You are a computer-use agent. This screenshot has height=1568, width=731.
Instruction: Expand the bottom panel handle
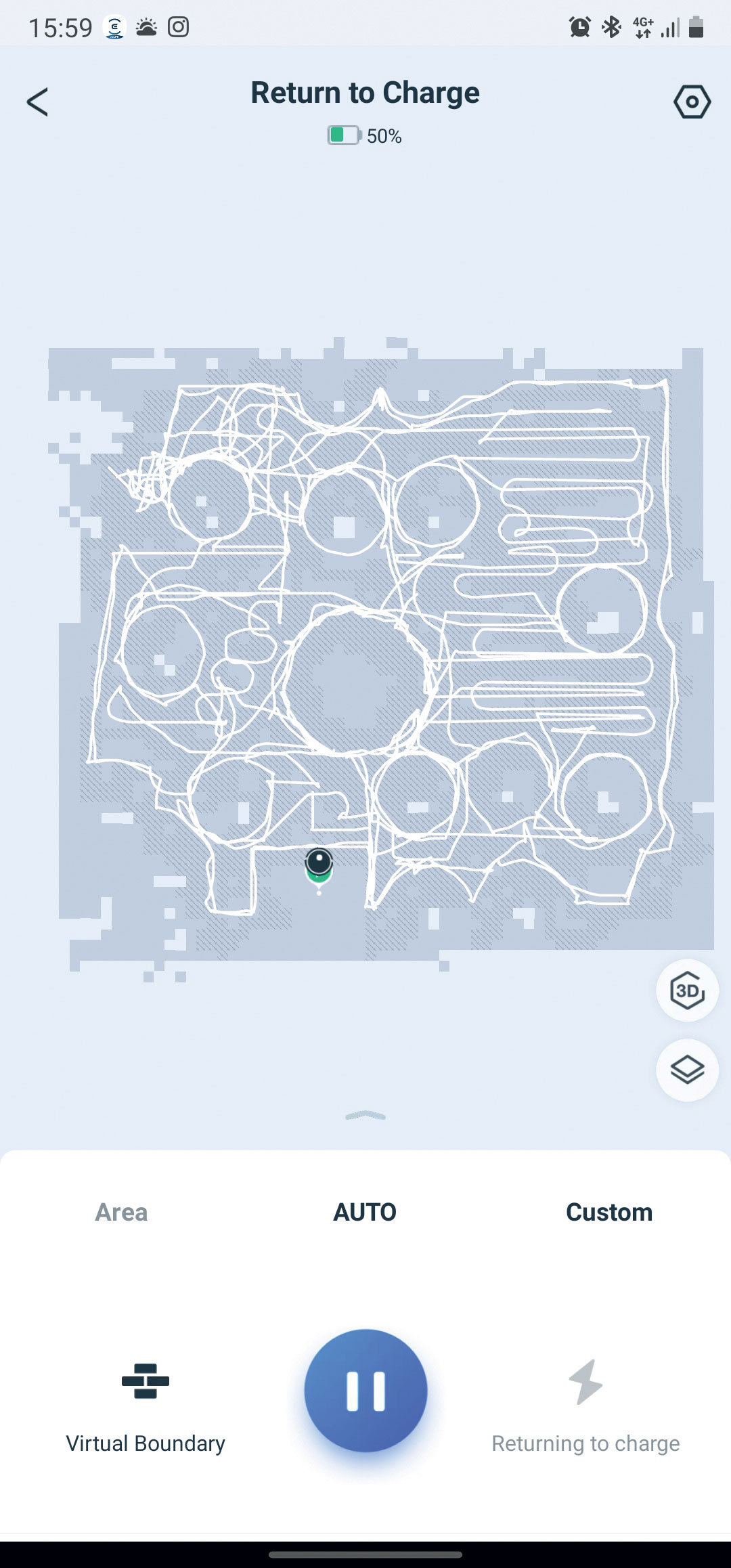point(365,1115)
